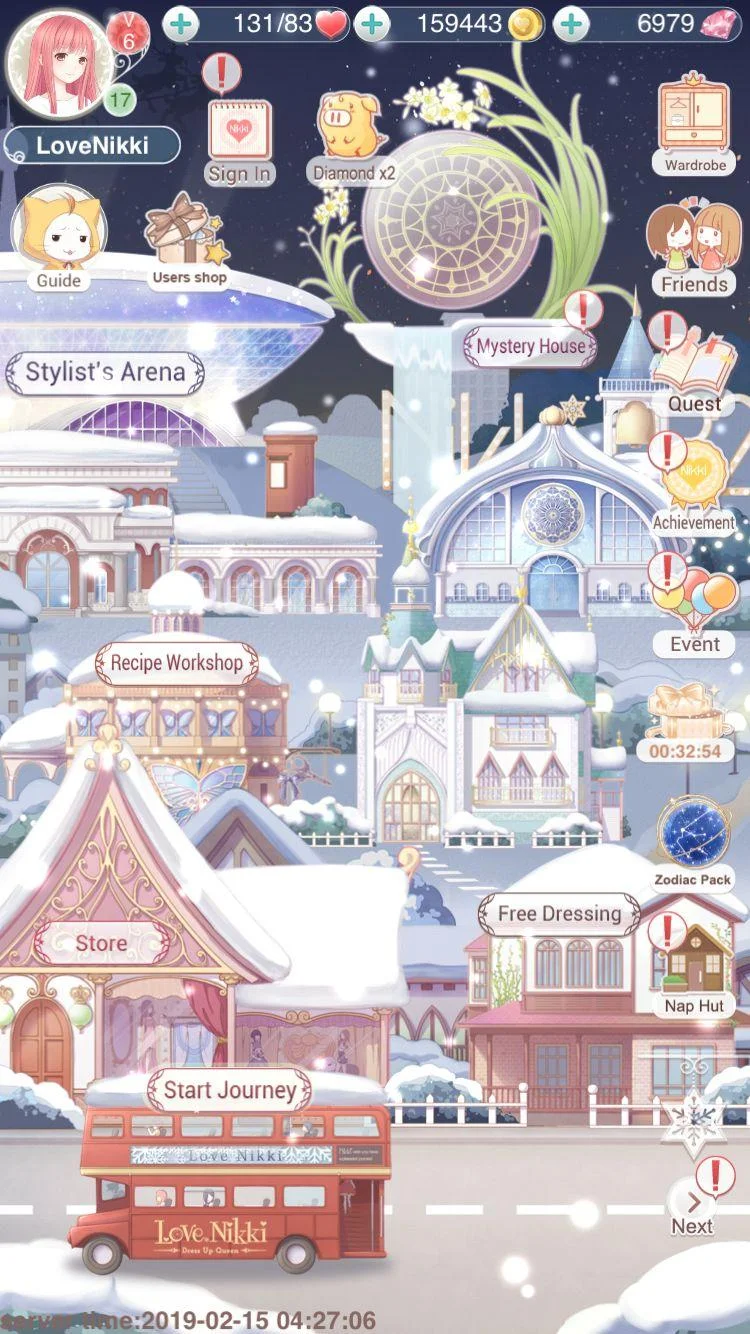Screen dimensions: 750x1334
Task: Open the Recipe Workshop
Action: tap(176, 663)
